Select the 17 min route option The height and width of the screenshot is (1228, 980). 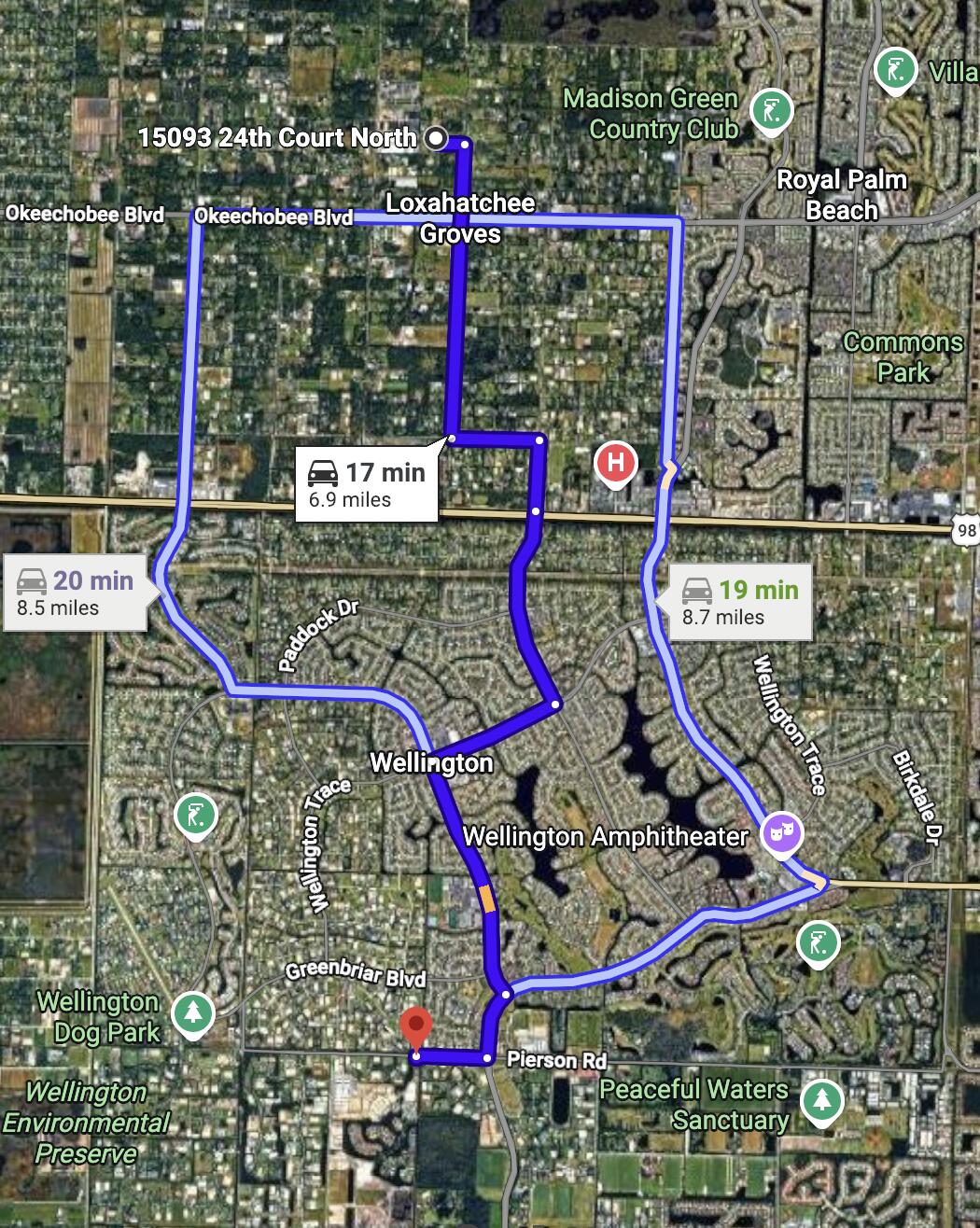pyautogui.click(x=366, y=483)
